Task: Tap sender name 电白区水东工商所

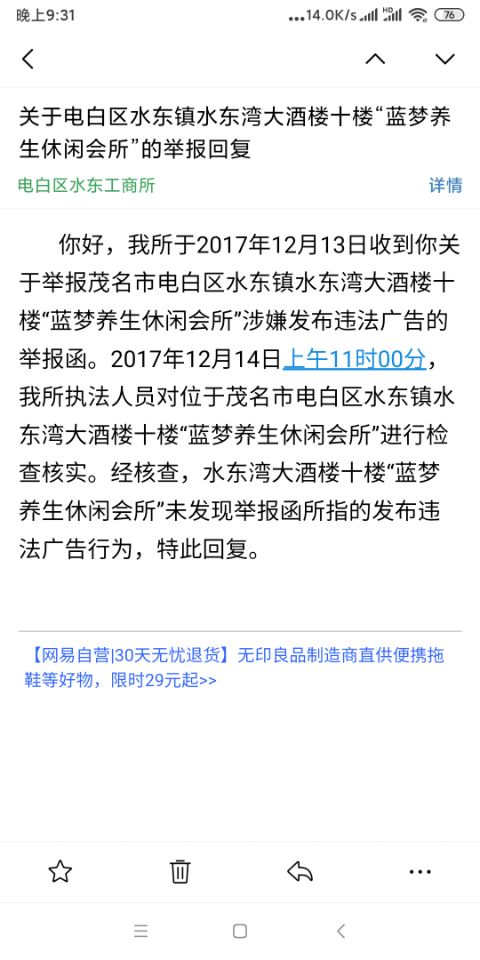Action: (87, 185)
